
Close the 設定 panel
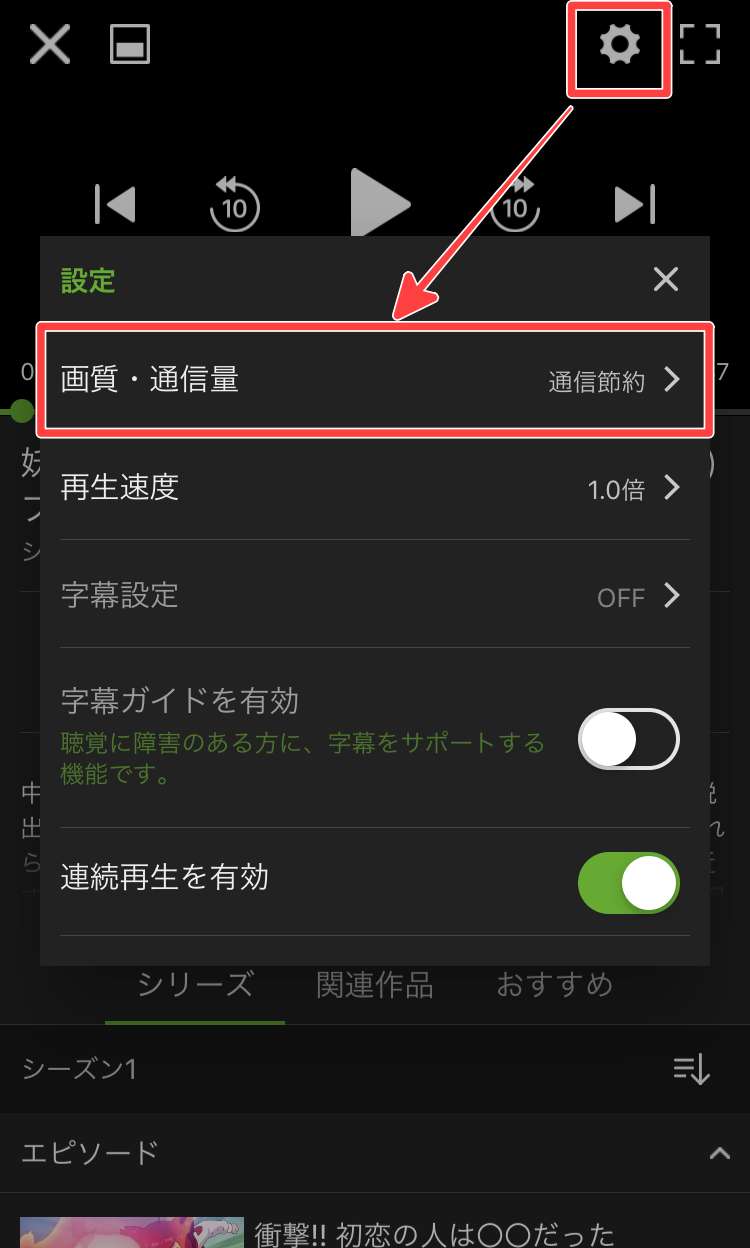pos(666,279)
